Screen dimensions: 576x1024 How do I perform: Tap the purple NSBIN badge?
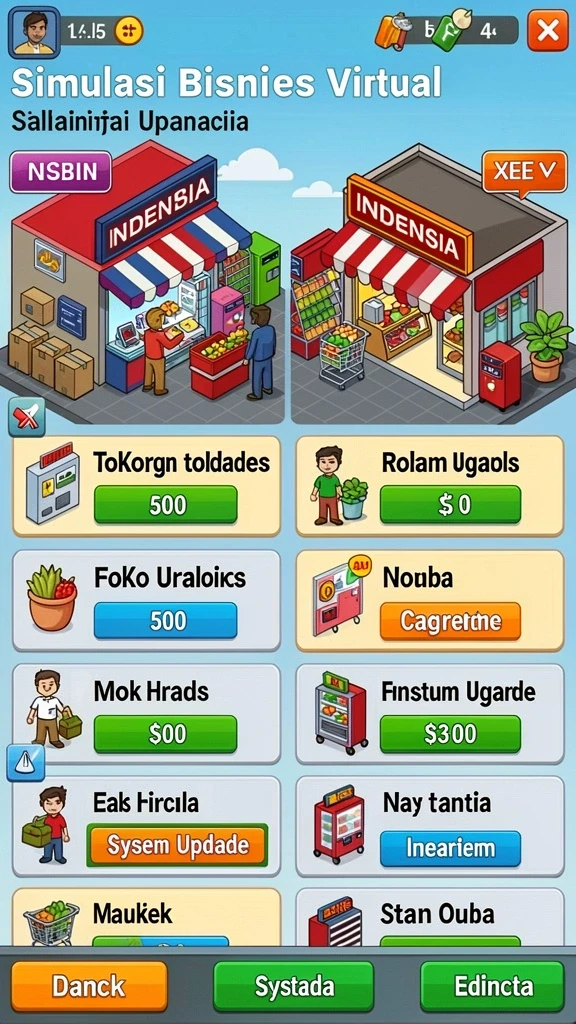click(61, 172)
